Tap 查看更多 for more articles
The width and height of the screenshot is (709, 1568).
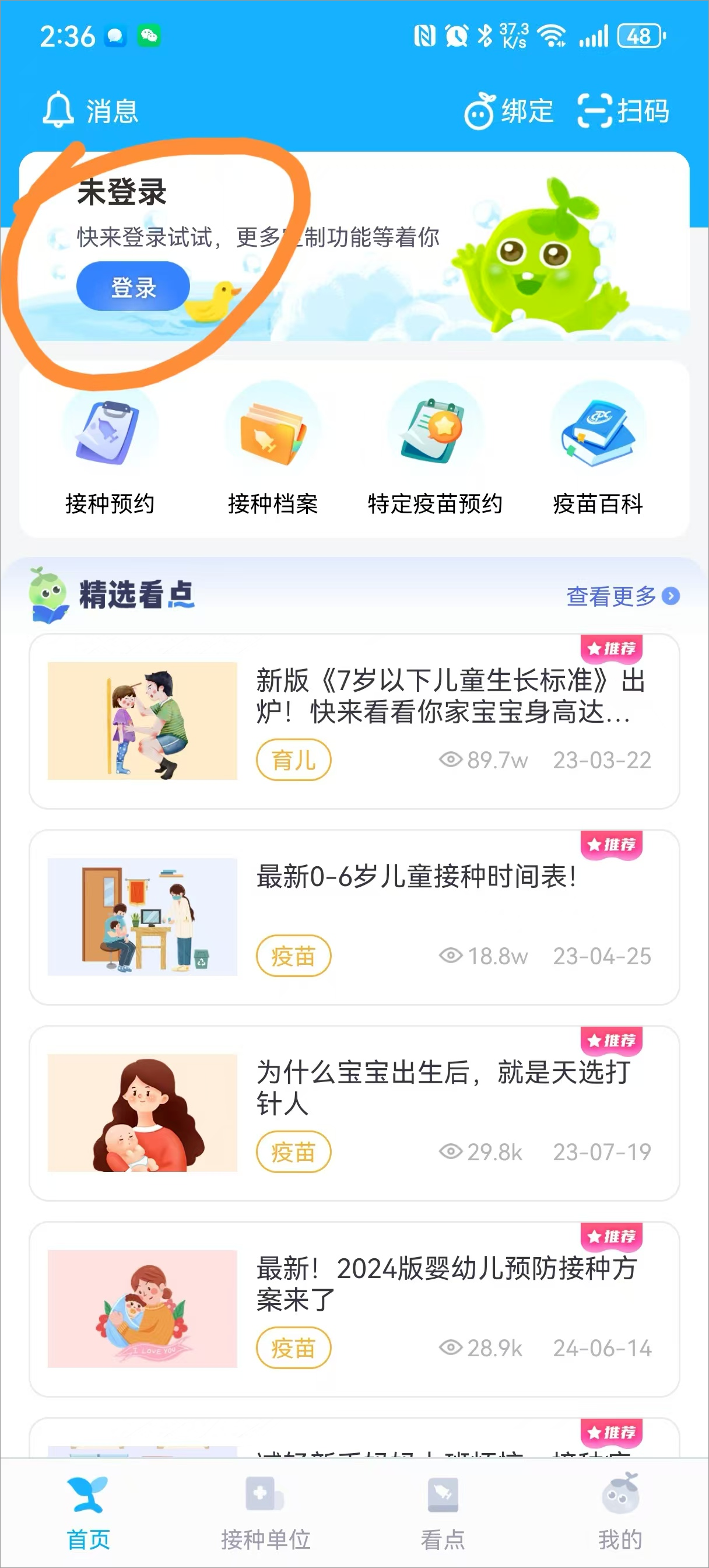coord(622,596)
